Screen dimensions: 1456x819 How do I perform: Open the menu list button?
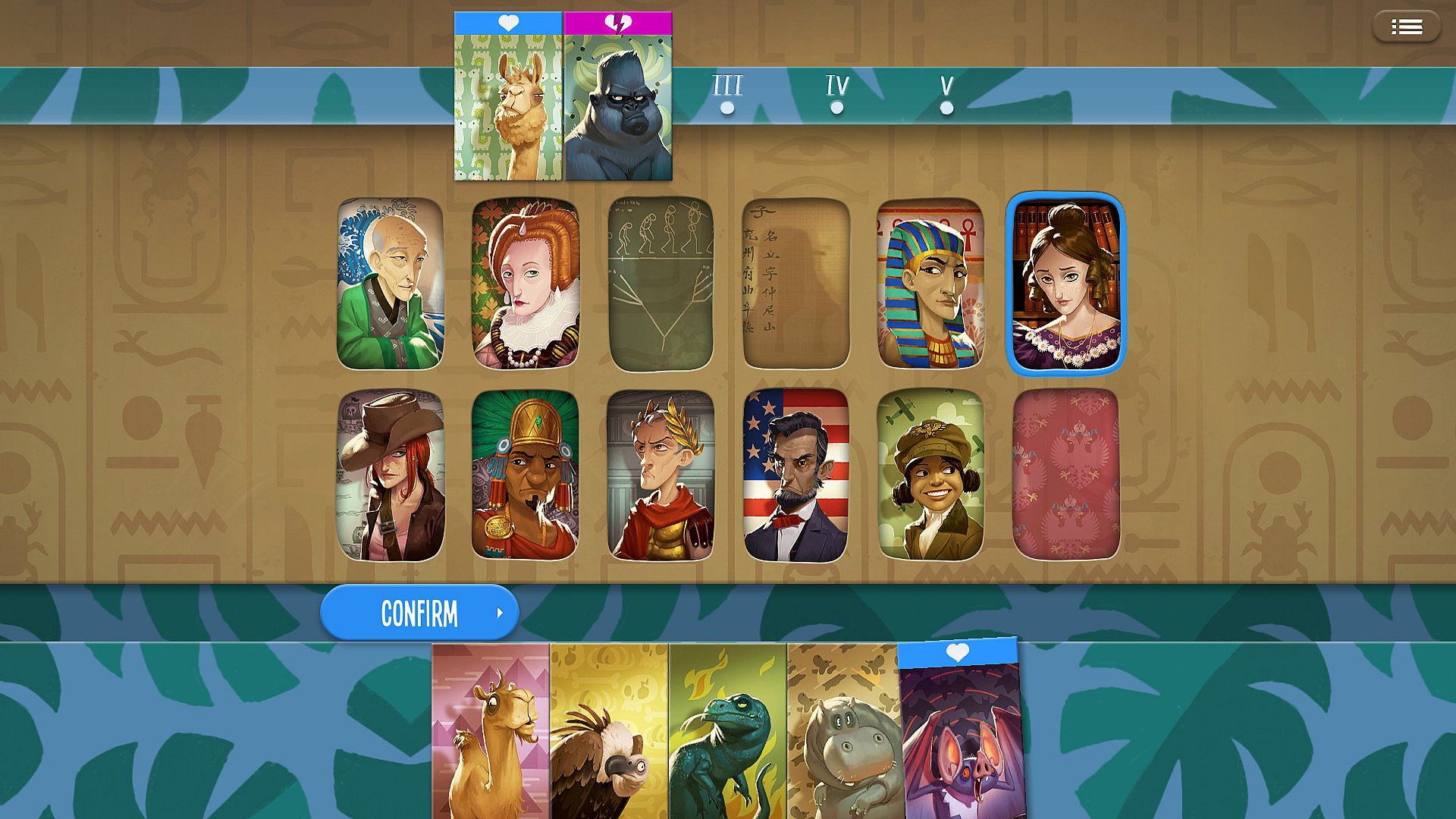tap(1406, 27)
